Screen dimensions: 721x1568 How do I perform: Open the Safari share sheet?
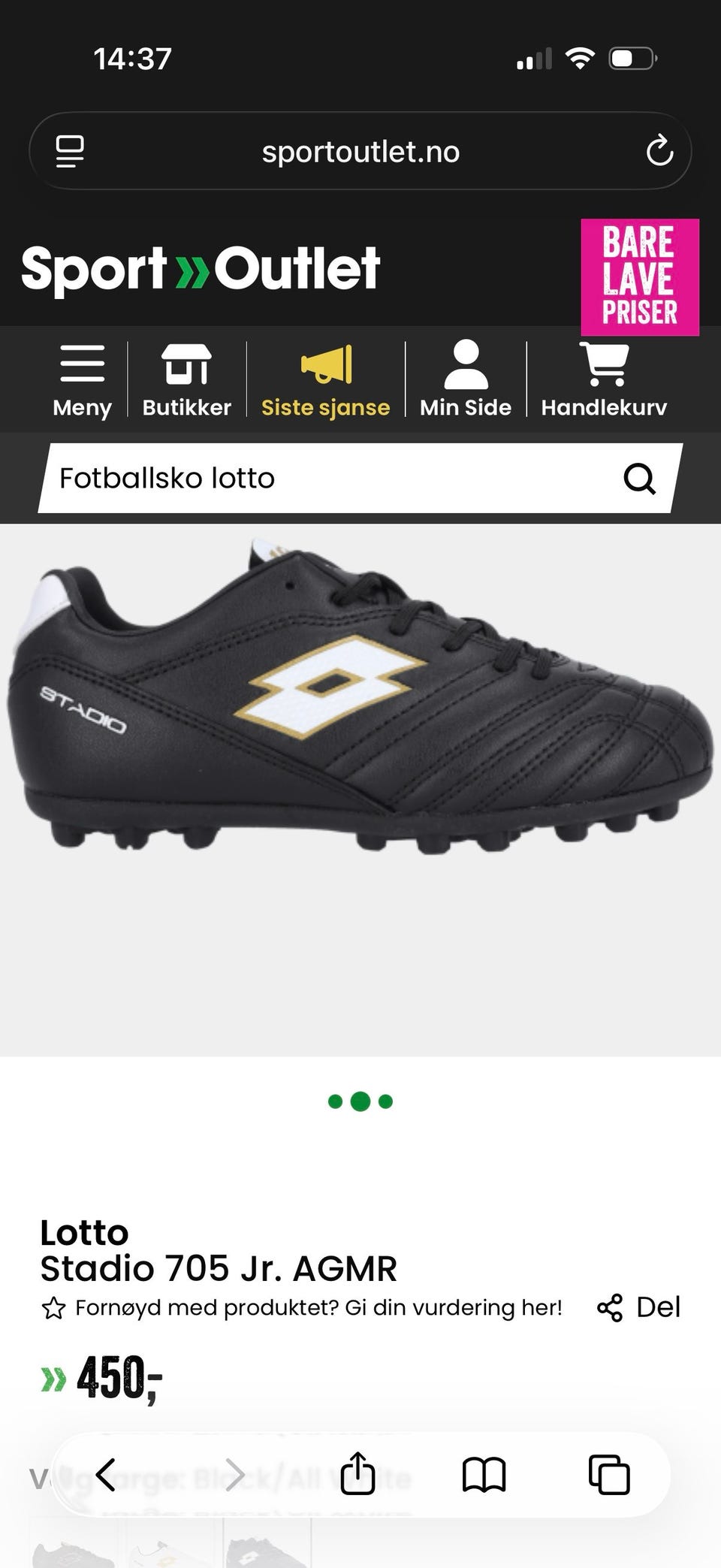(357, 1473)
